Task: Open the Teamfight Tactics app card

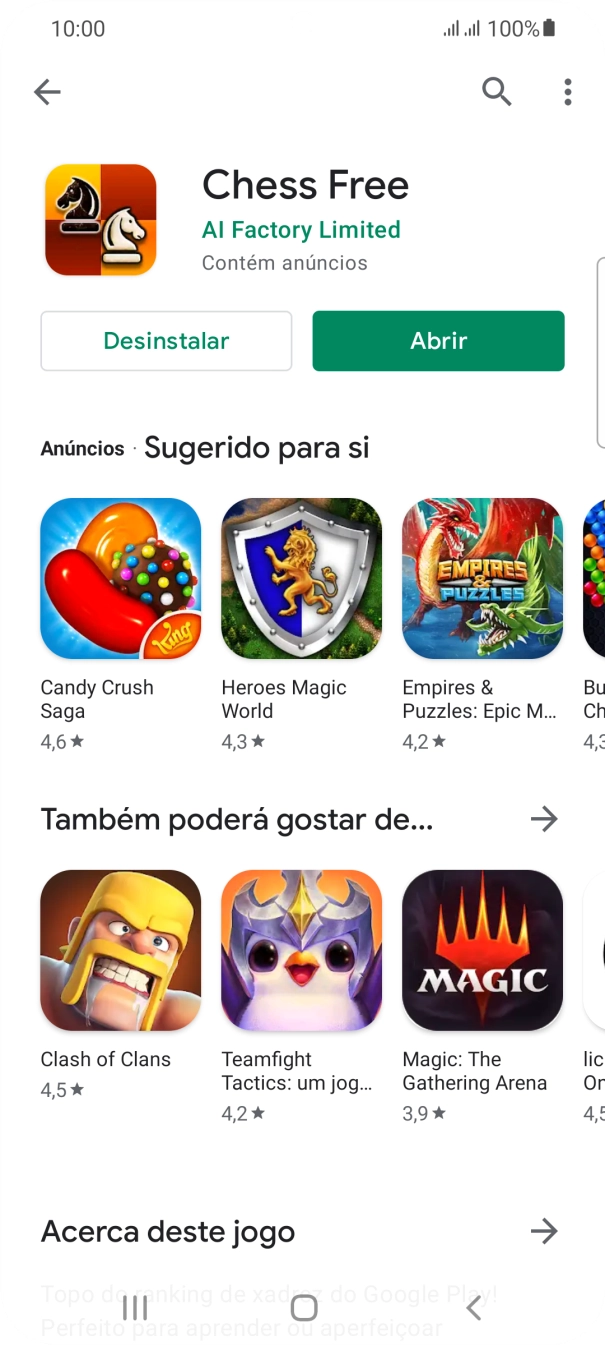Action: pos(302,997)
